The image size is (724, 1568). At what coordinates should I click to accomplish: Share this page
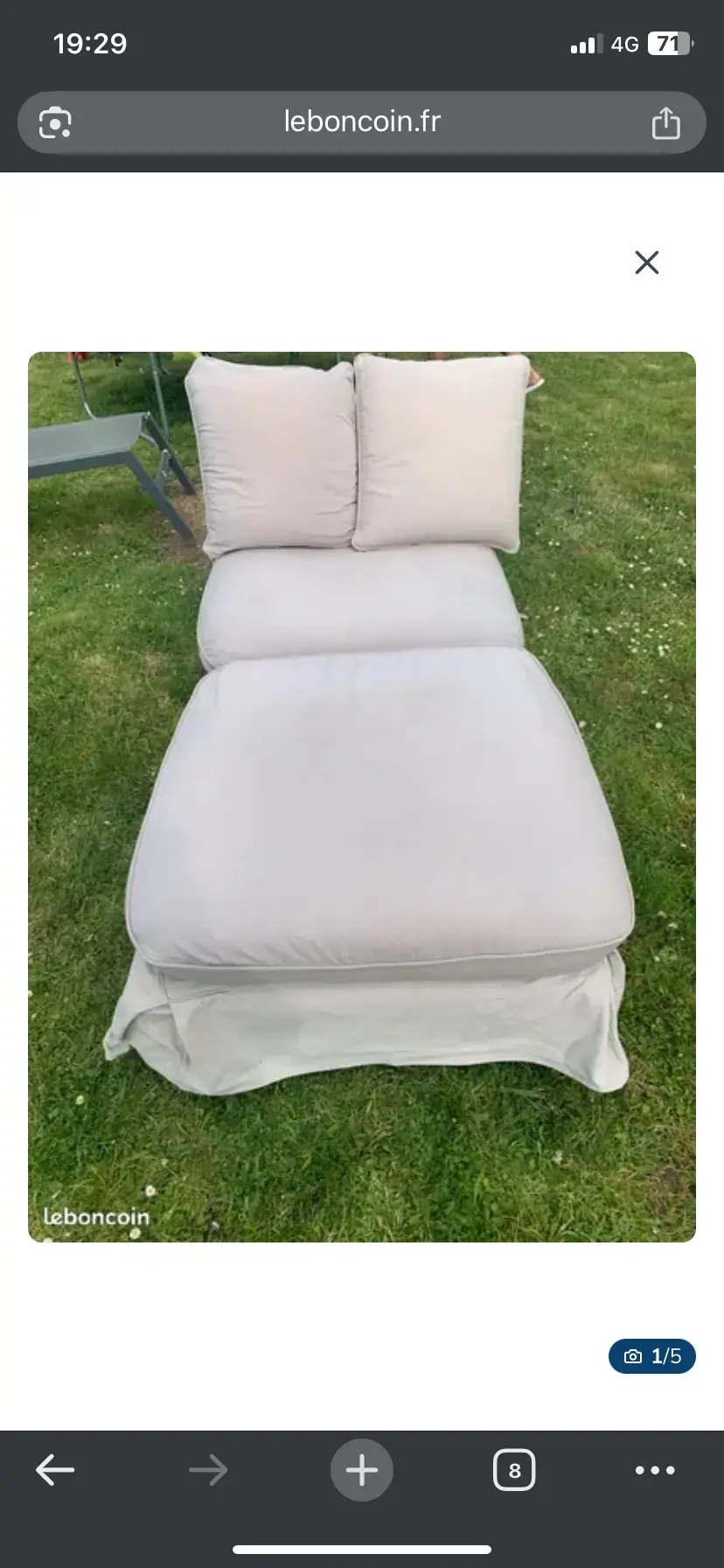pyautogui.click(x=665, y=123)
